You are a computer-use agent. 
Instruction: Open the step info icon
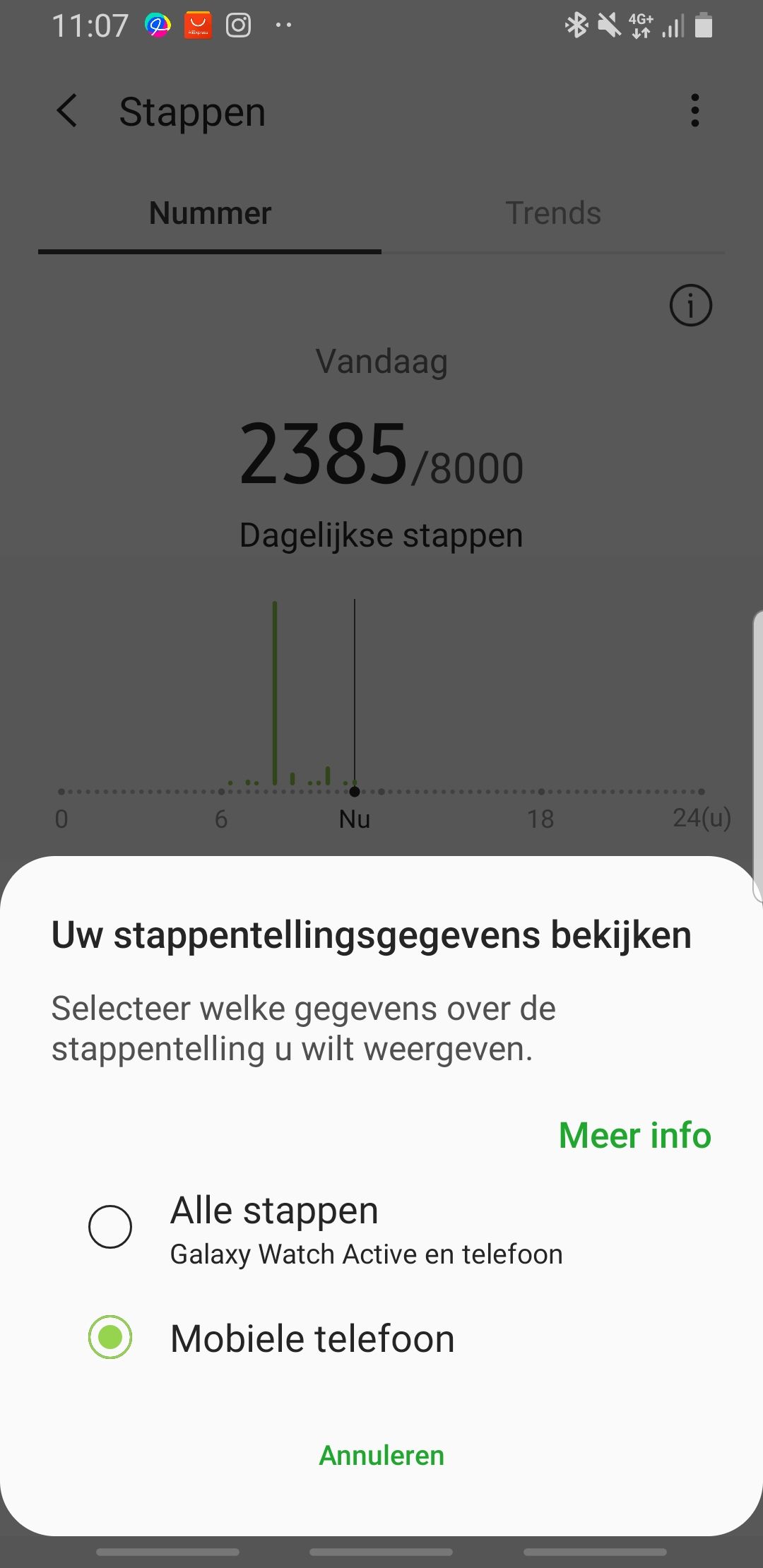690,305
